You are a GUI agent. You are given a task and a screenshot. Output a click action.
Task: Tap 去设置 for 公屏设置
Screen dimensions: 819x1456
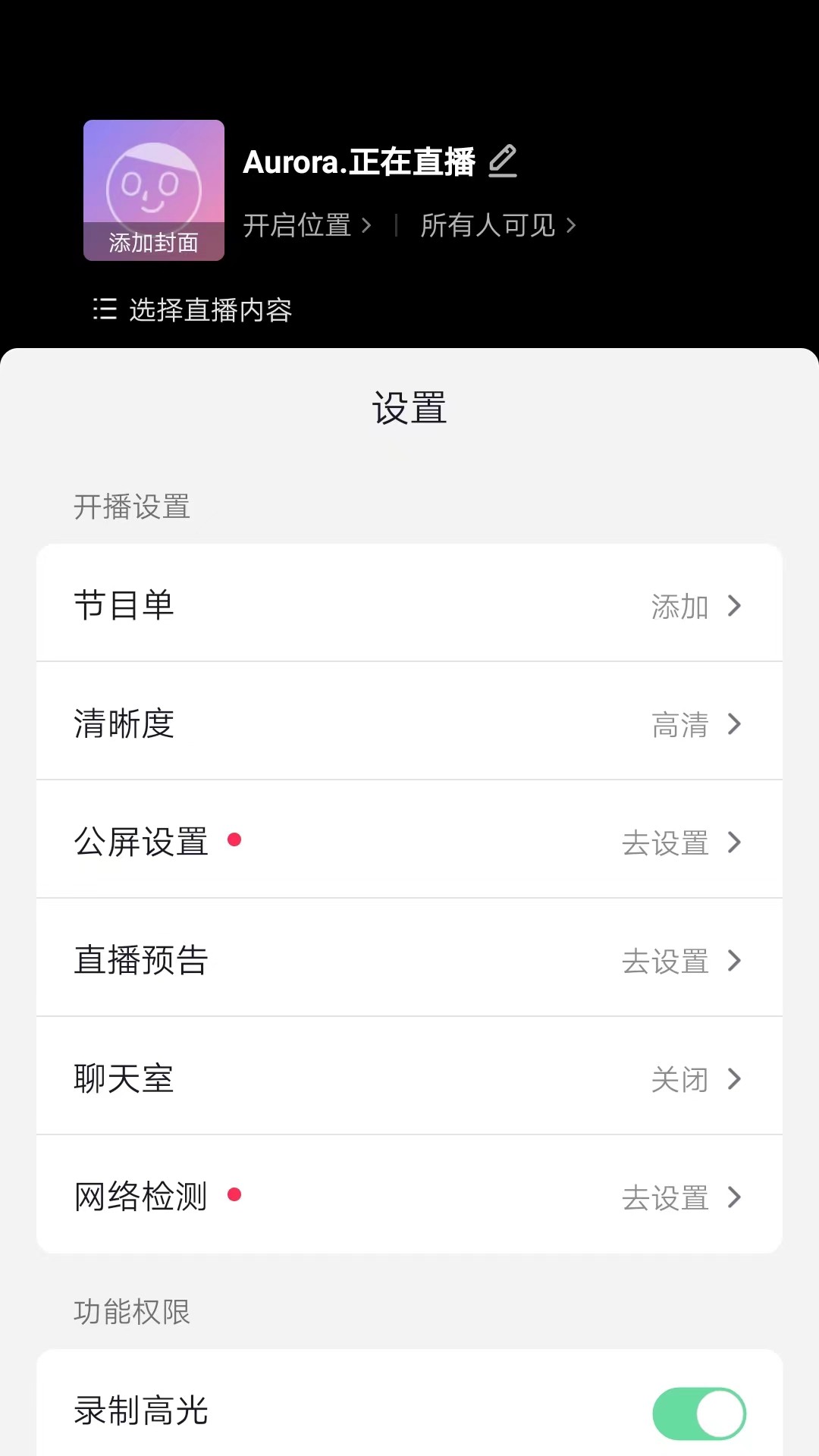665,843
